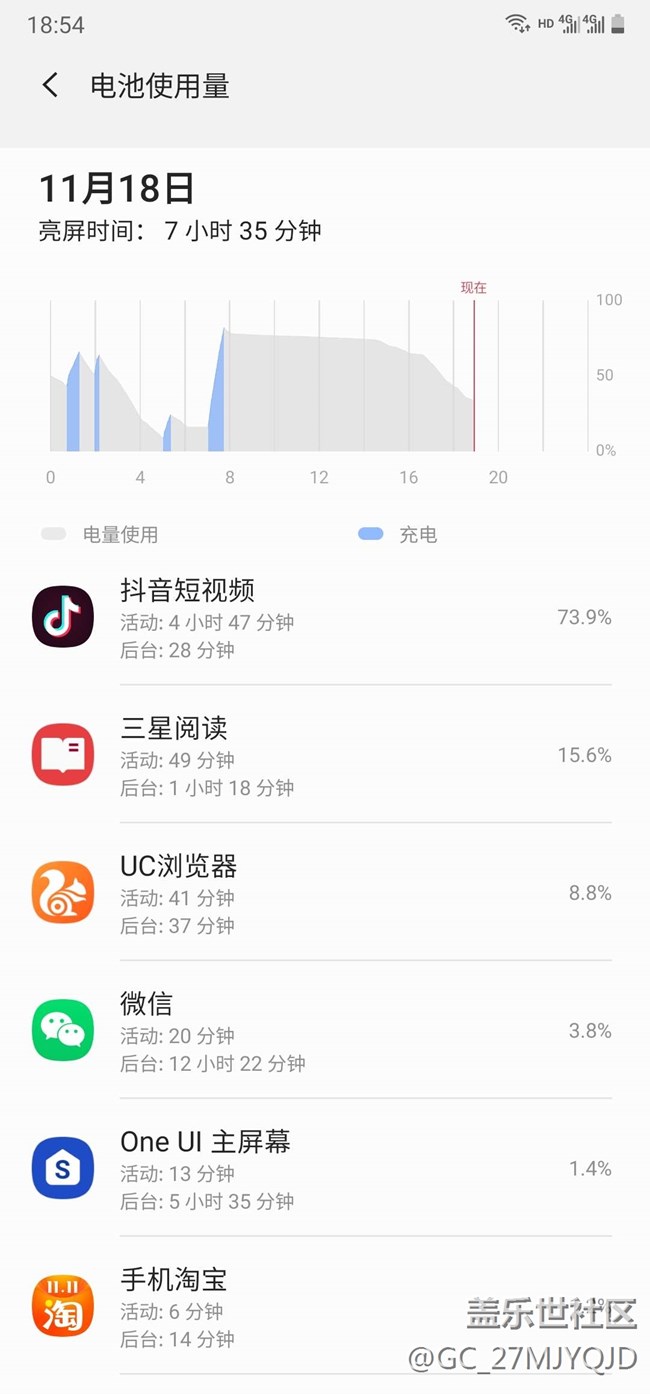The height and width of the screenshot is (1394, 650).
Task: Open 抖音短视频 battery usage details
Action: point(325,618)
